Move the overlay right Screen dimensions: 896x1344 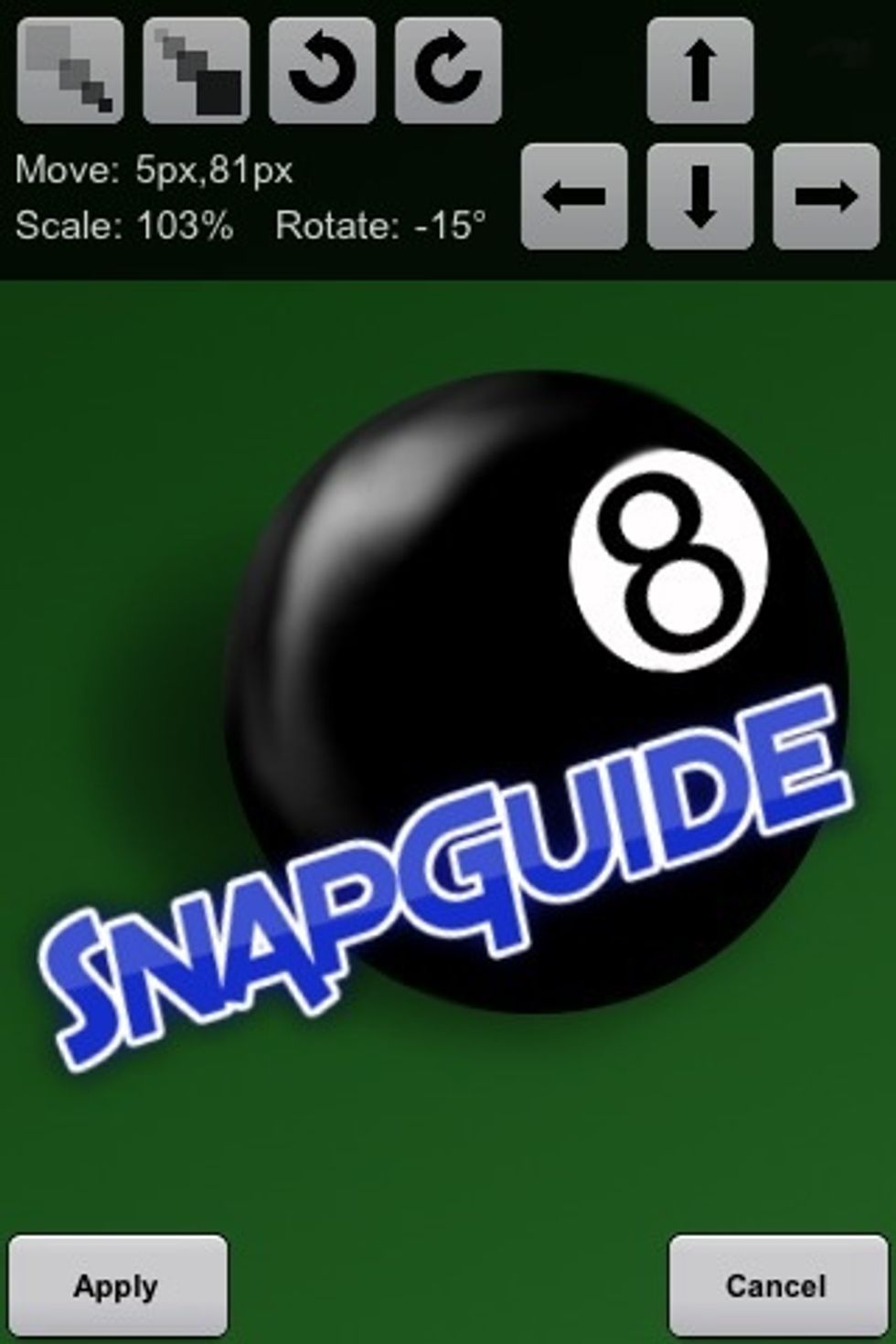(826, 196)
